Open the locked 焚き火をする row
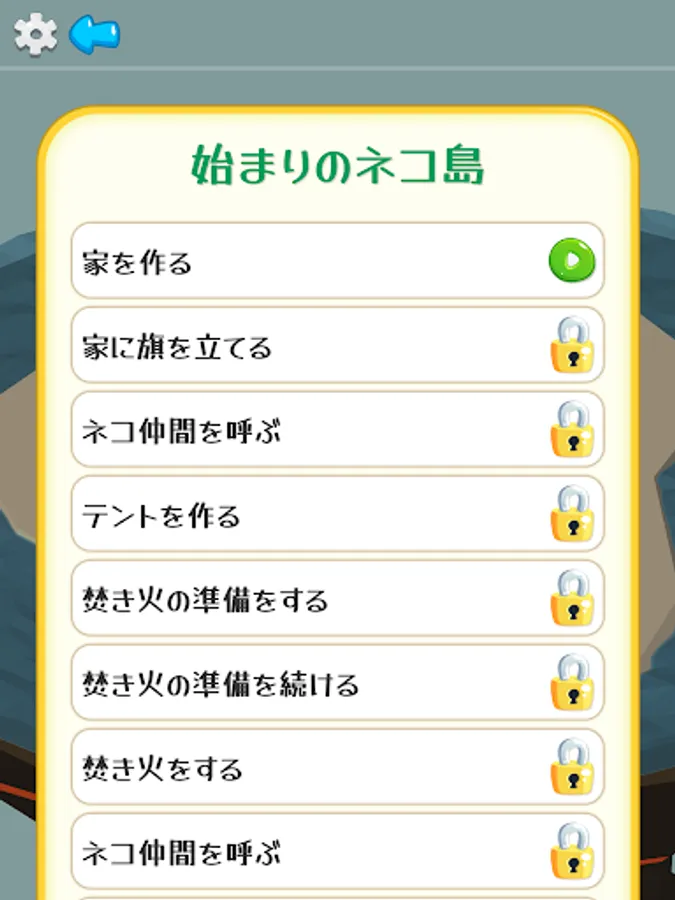 click(x=338, y=767)
